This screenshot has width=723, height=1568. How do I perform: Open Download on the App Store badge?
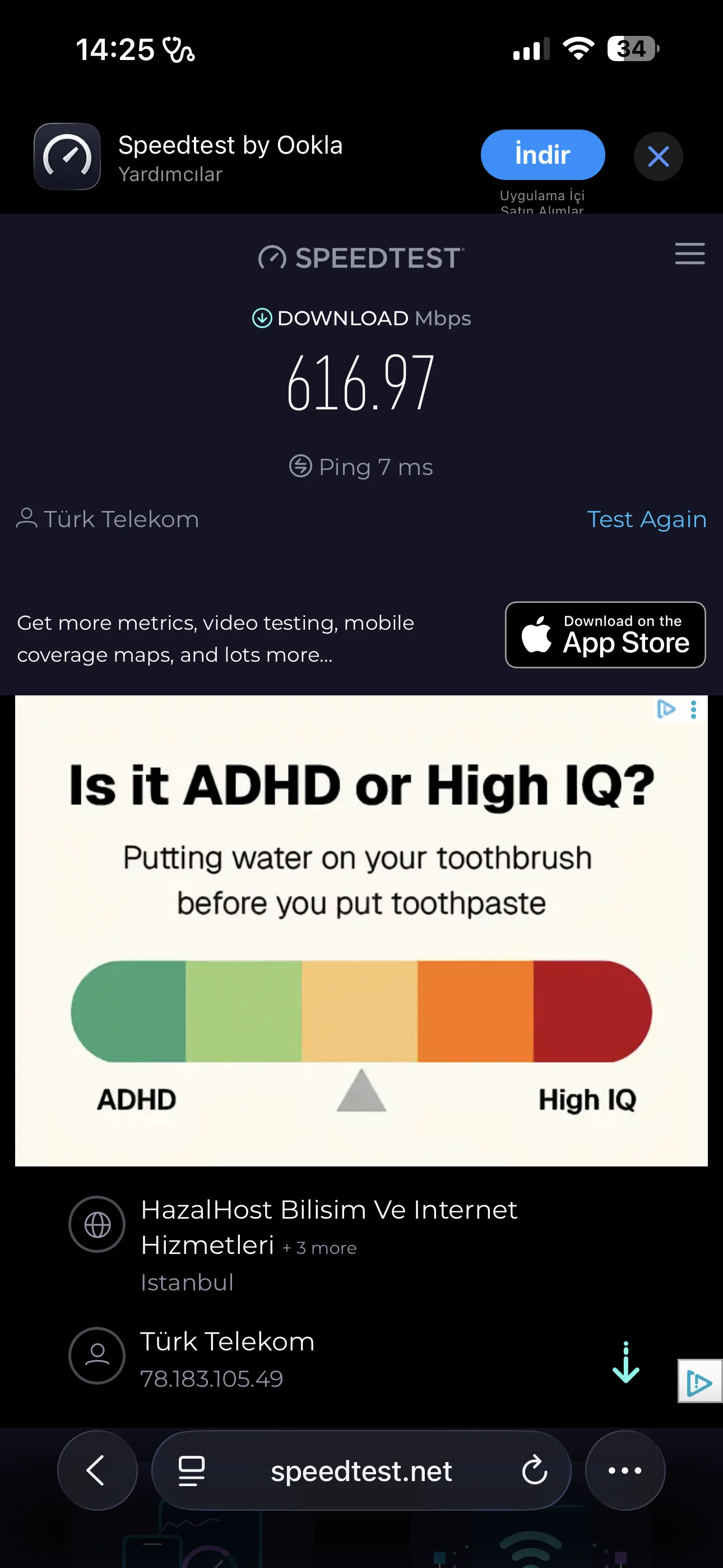coord(605,635)
